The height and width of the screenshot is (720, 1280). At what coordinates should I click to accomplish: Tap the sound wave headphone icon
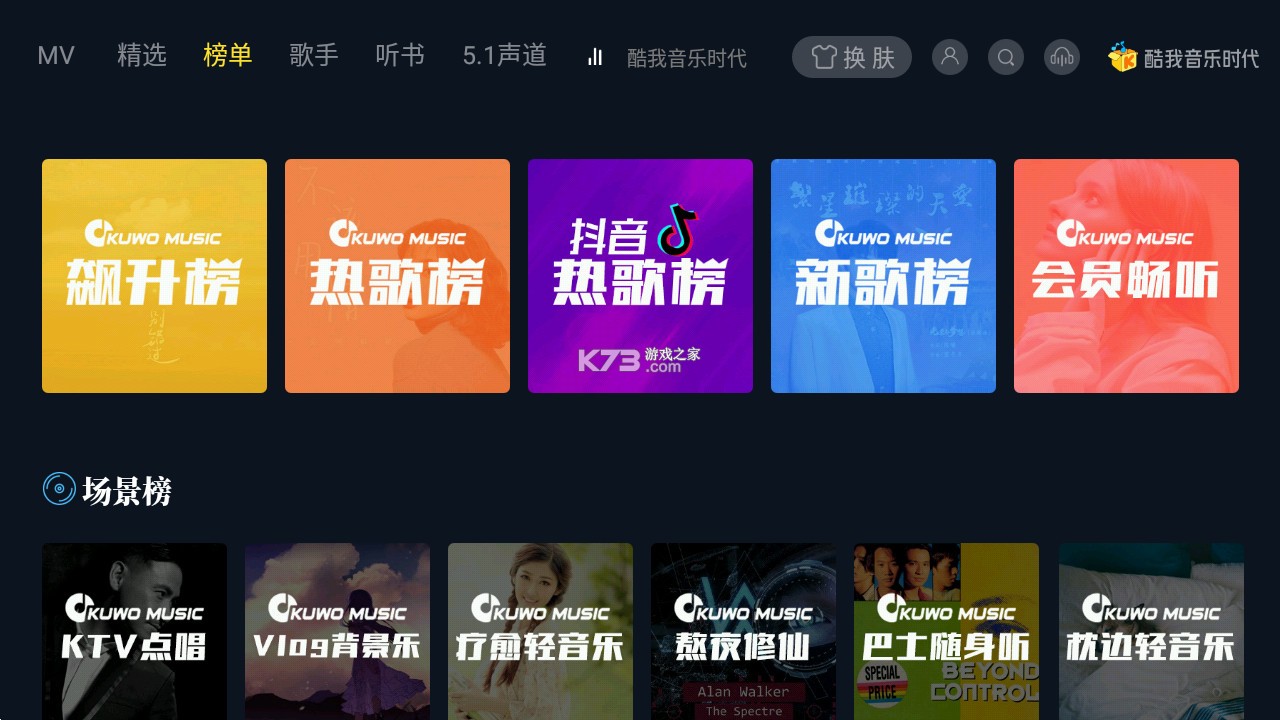coord(1062,57)
